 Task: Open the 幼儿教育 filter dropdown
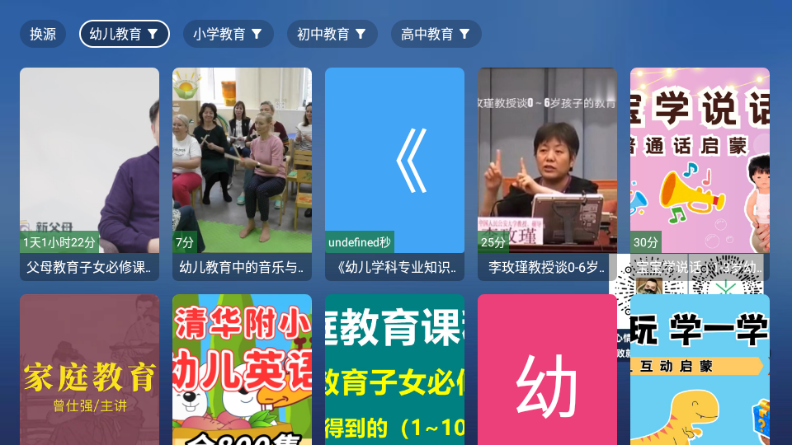(x=124, y=34)
